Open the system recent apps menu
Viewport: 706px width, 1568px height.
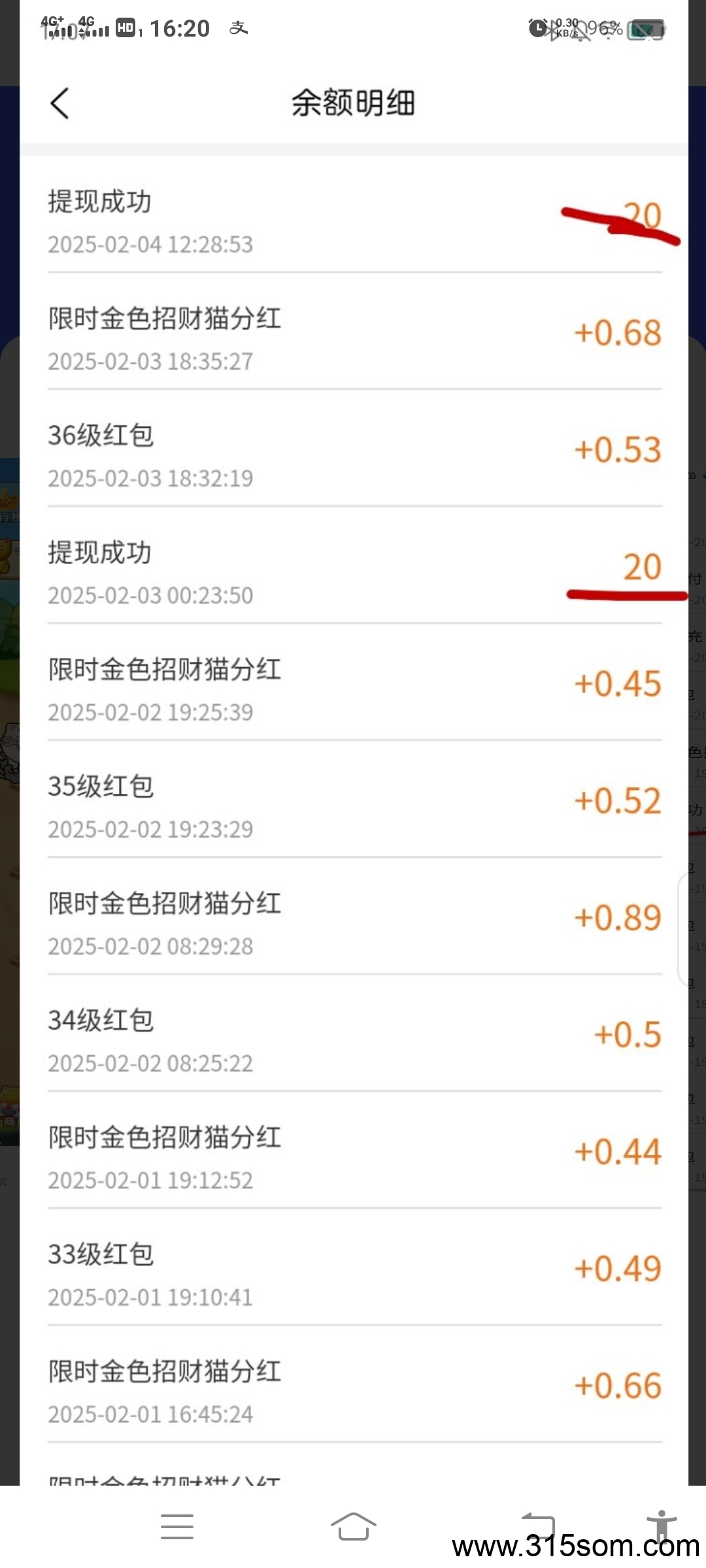pyautogui.click(x=177, y=1526)
